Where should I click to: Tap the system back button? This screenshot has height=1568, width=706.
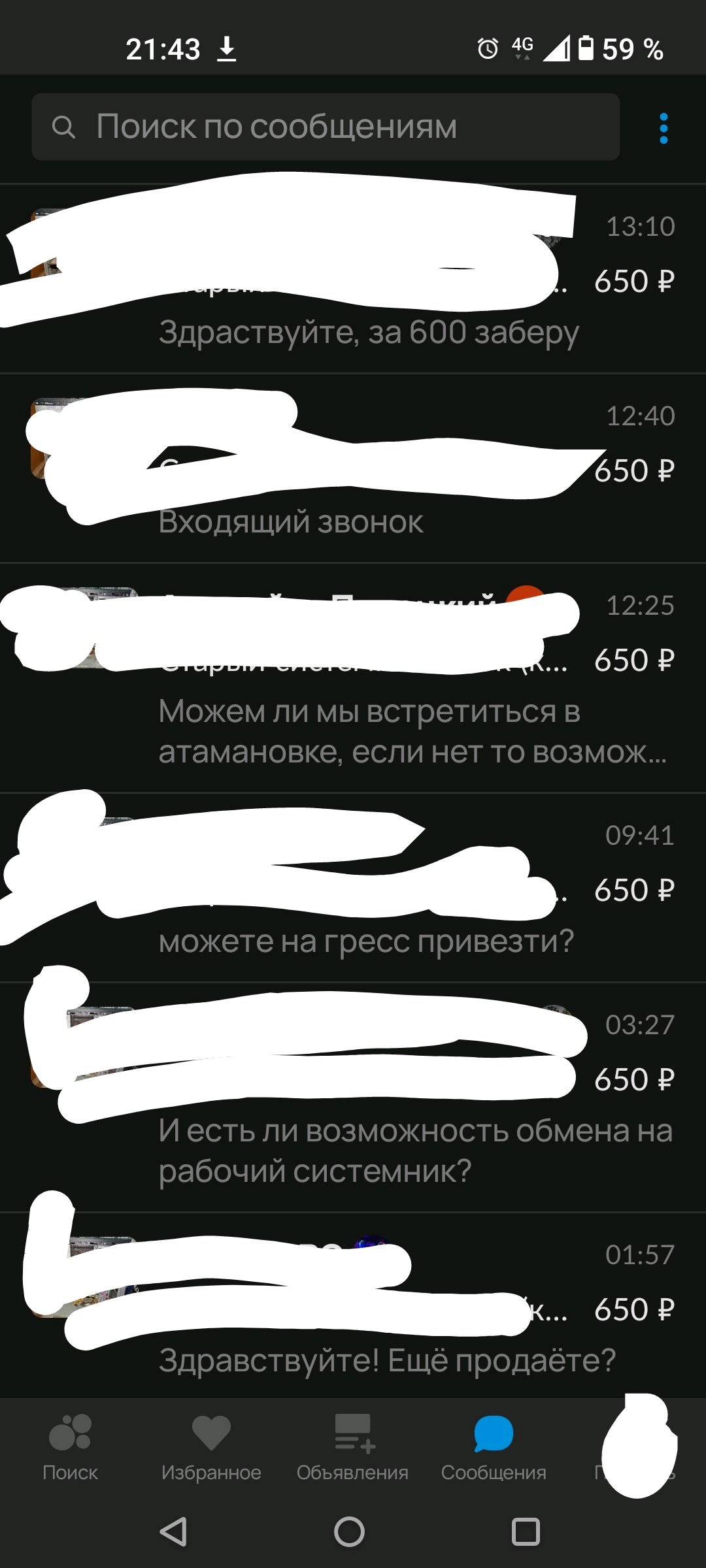tap(174, 1531)
